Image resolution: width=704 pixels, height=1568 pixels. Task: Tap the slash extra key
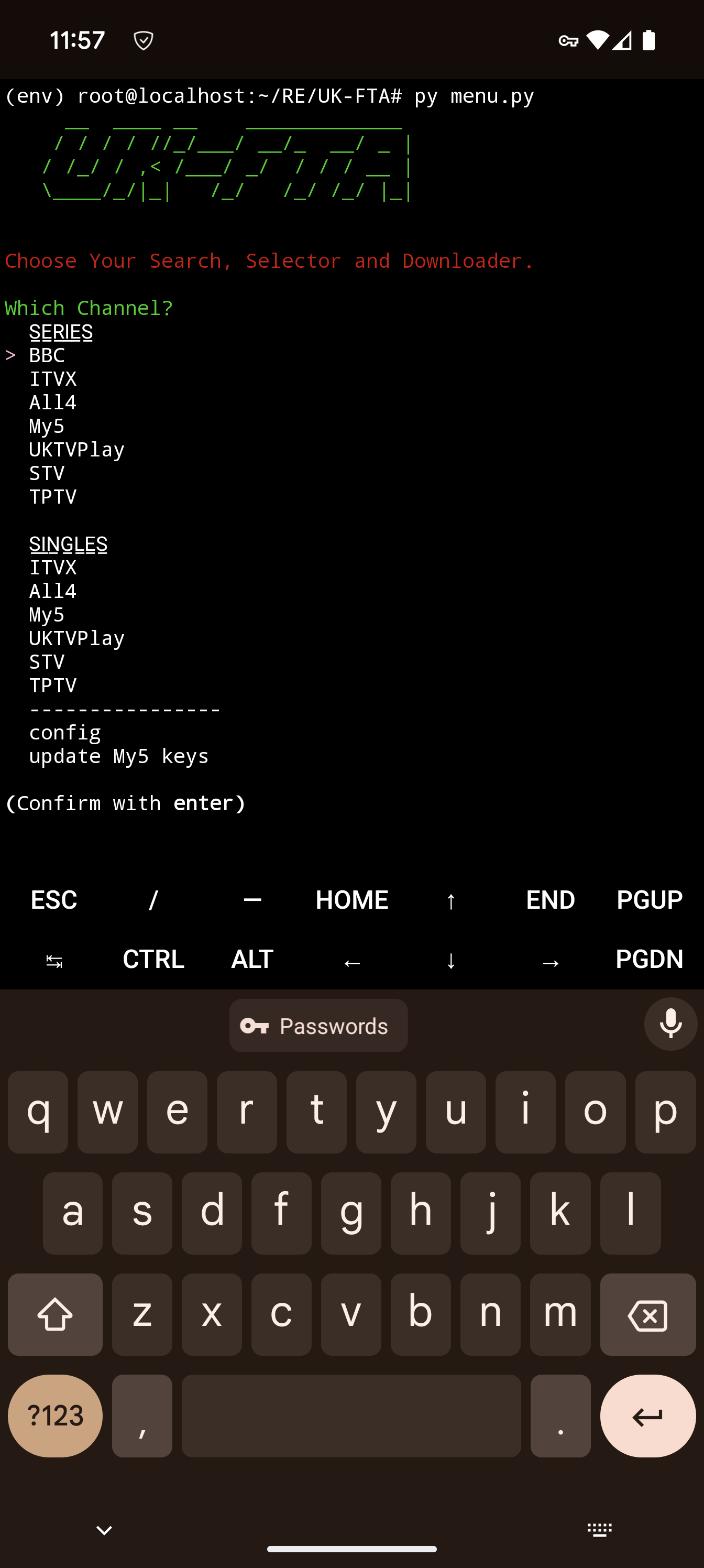coord(153,900)
